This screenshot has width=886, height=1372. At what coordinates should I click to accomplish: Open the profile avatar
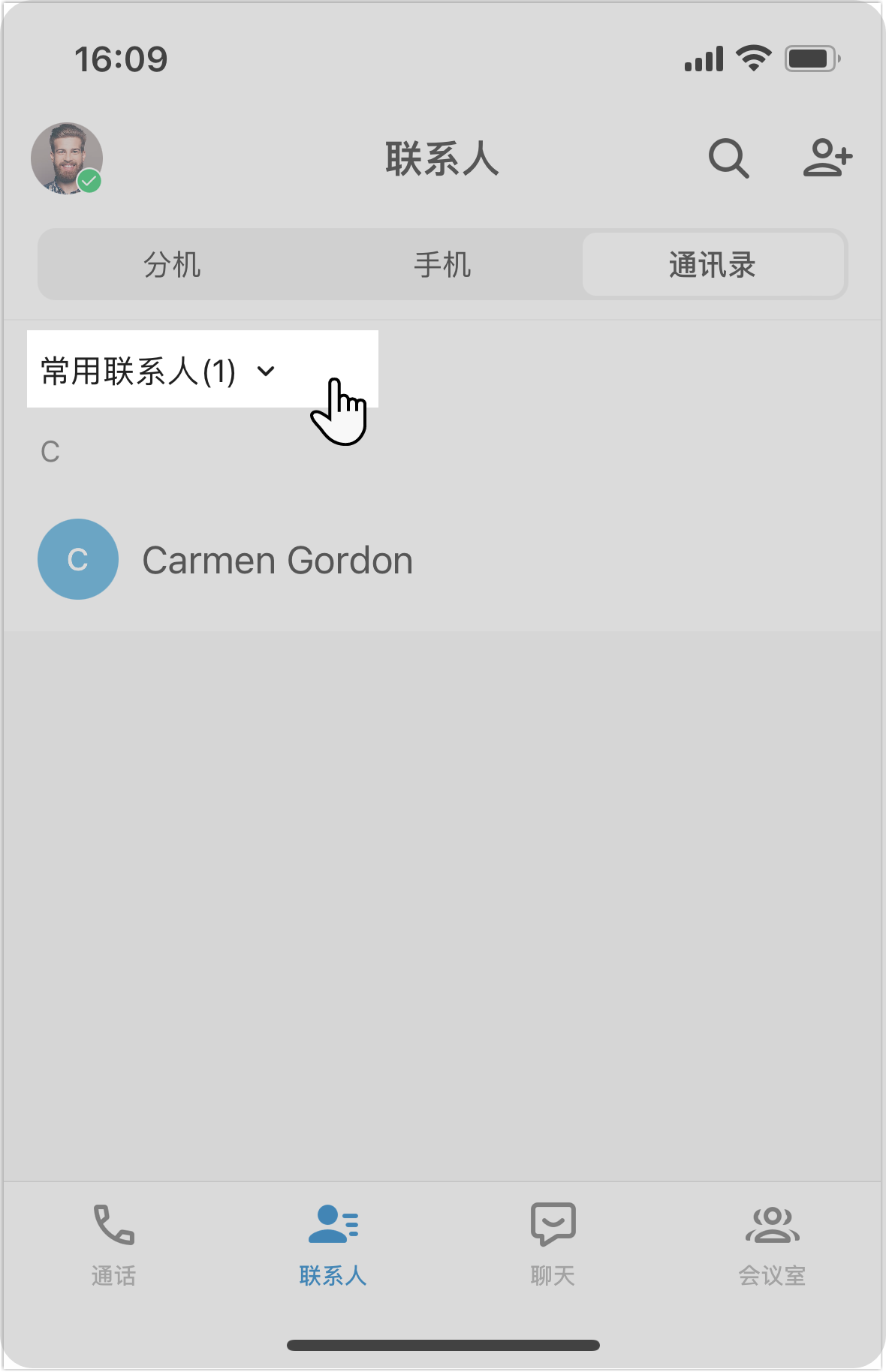coord(67,158)
